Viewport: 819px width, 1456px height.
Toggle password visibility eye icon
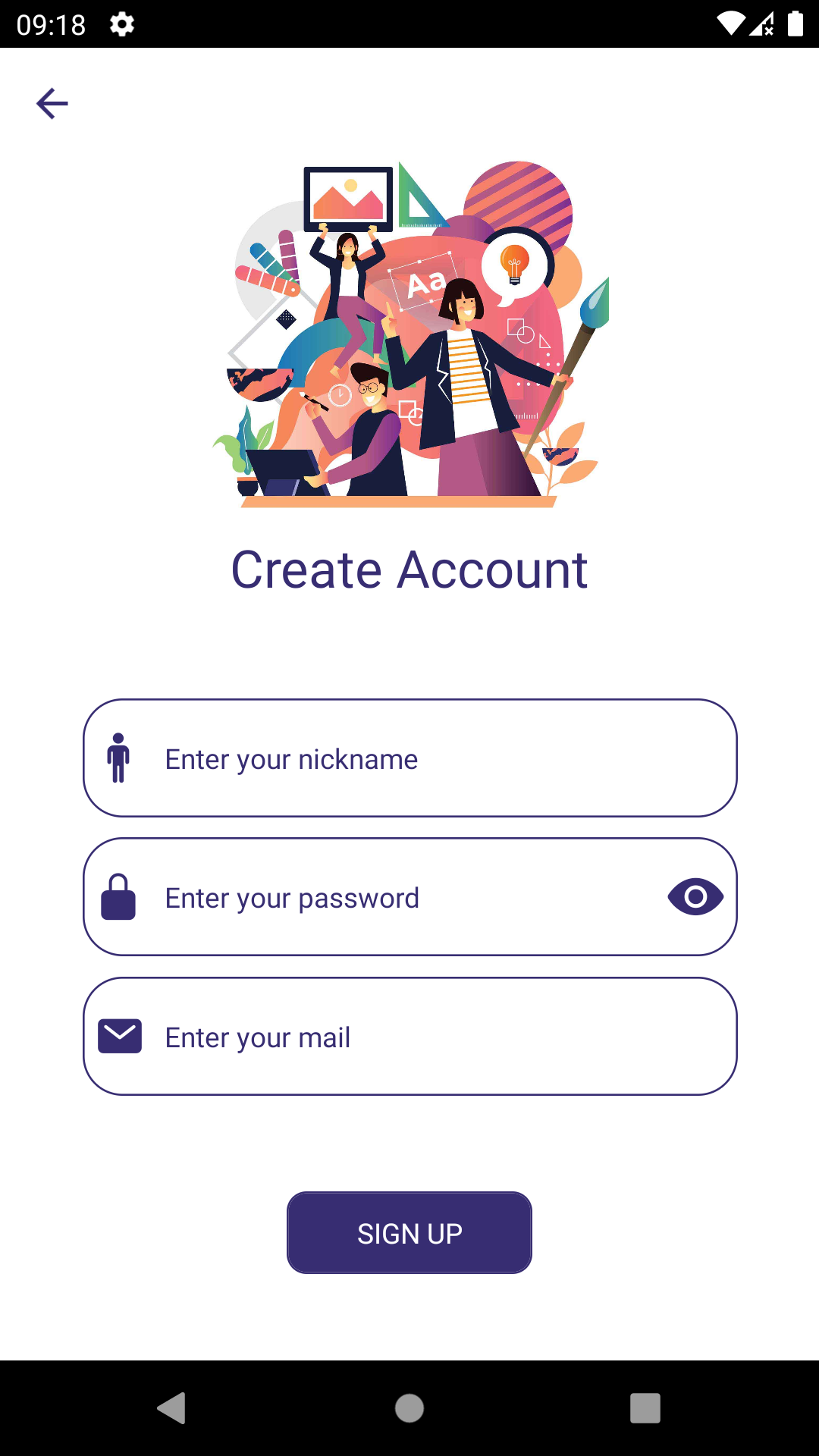point(695,897)
